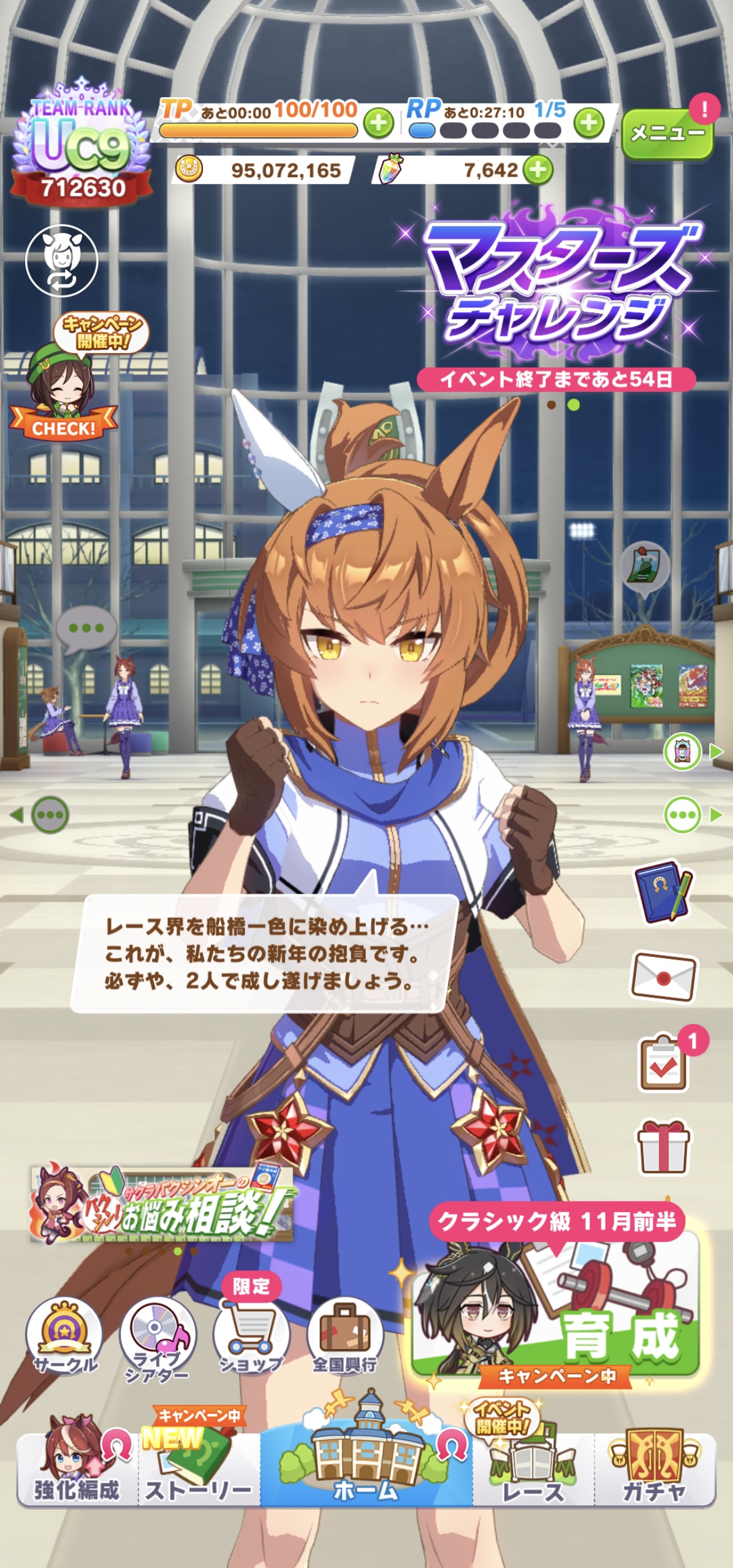Open the メニュー button
Image resolution: width=733 pixels, height=1568 pixels.
(x=667, y=133)
